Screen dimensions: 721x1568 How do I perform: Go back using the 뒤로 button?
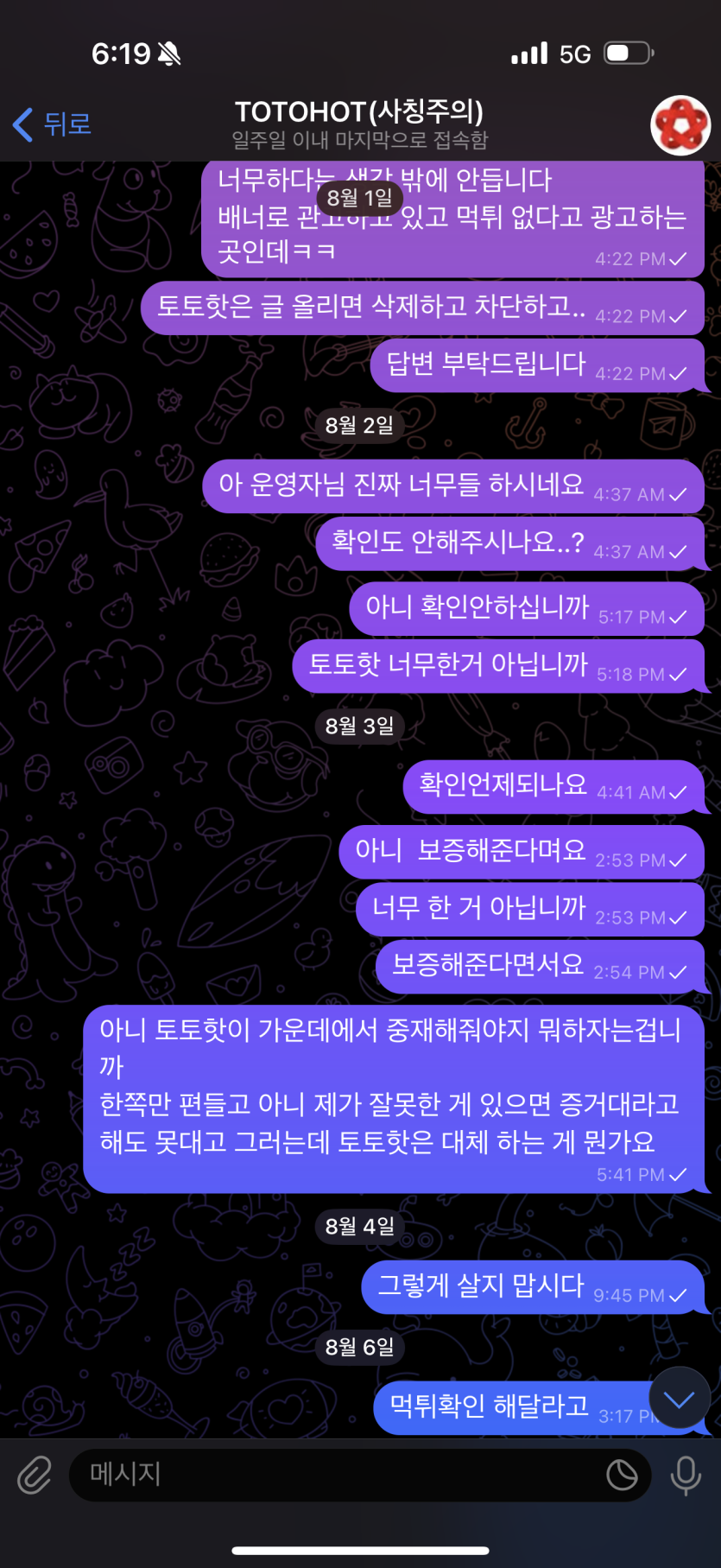[x=52, y=124]
